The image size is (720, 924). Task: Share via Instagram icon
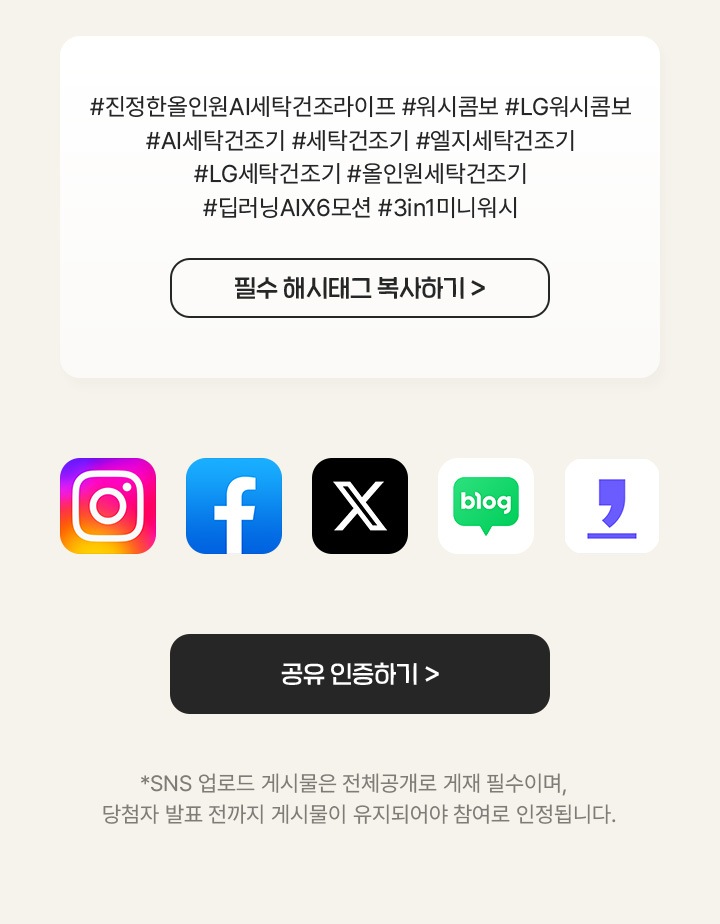(x=108, y=506)
